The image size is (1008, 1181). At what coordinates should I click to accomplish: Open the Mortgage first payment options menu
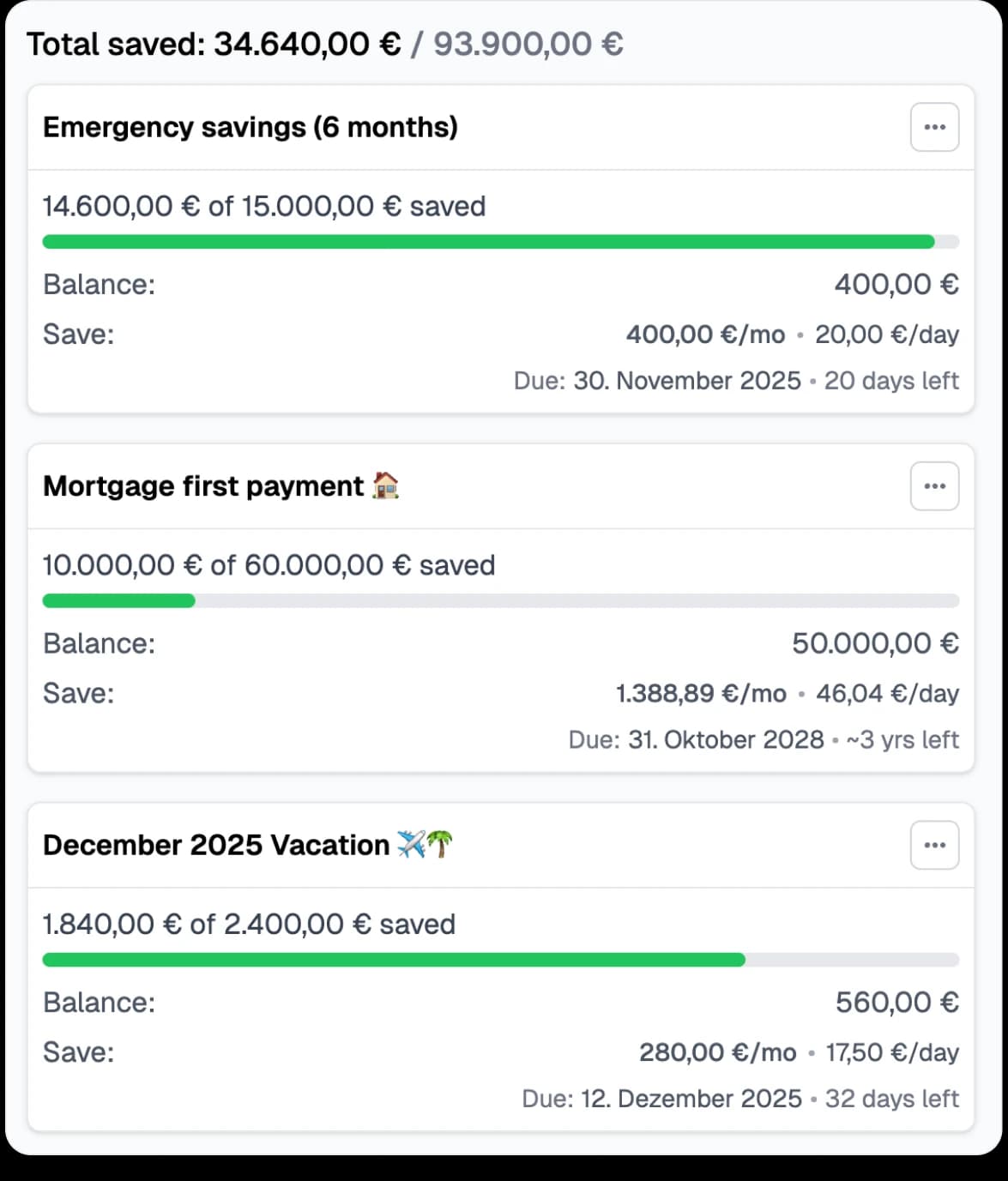coord(934,485)
